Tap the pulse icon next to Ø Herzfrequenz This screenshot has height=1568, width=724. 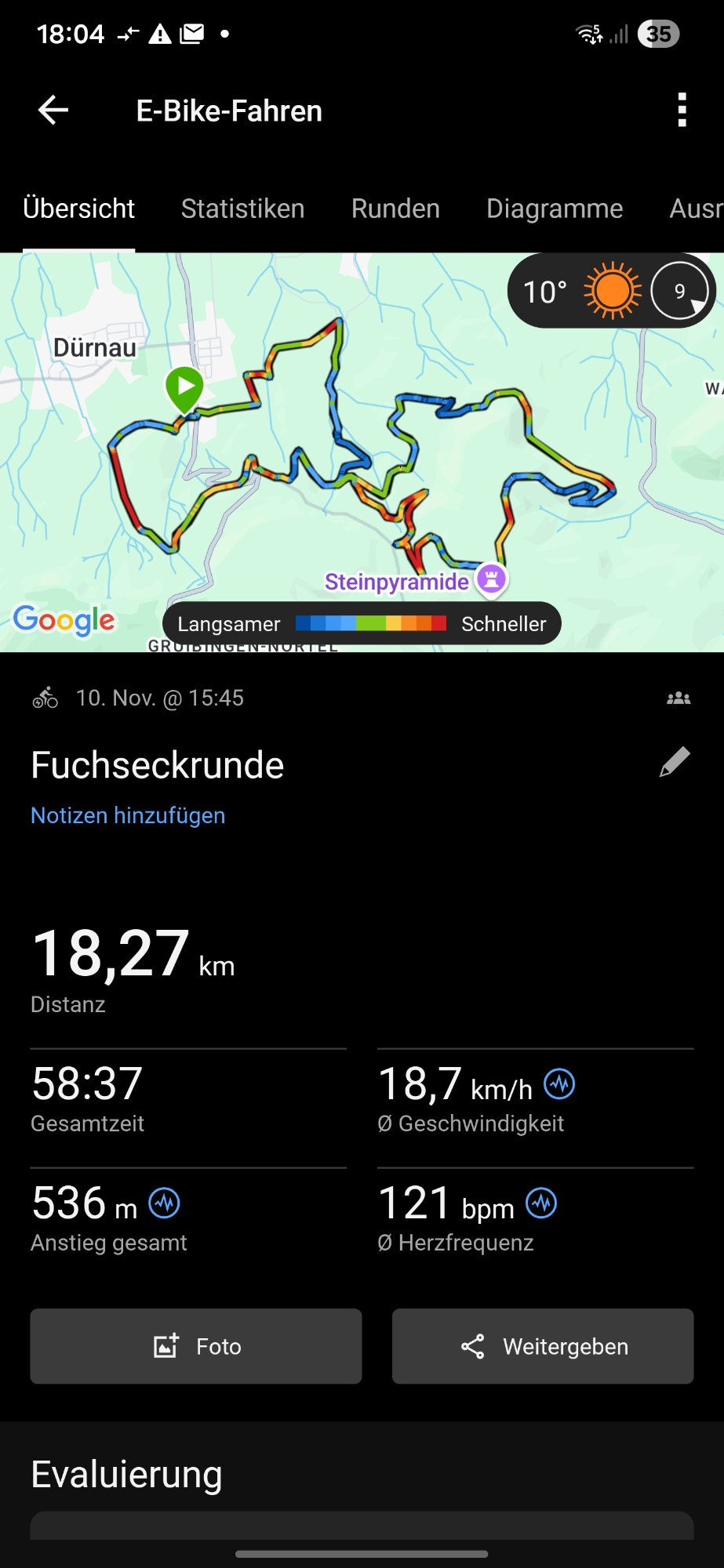tap(541, 1203)
